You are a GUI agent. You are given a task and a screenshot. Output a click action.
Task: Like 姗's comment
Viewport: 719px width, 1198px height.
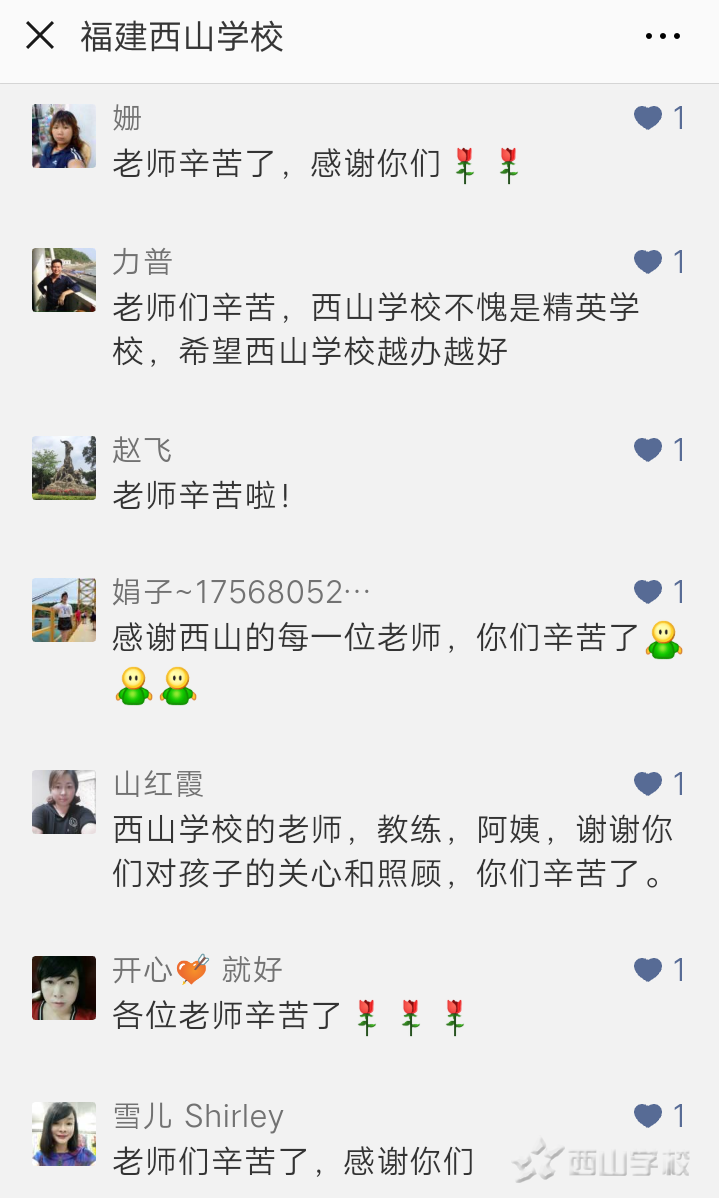(x=649, y=118)
